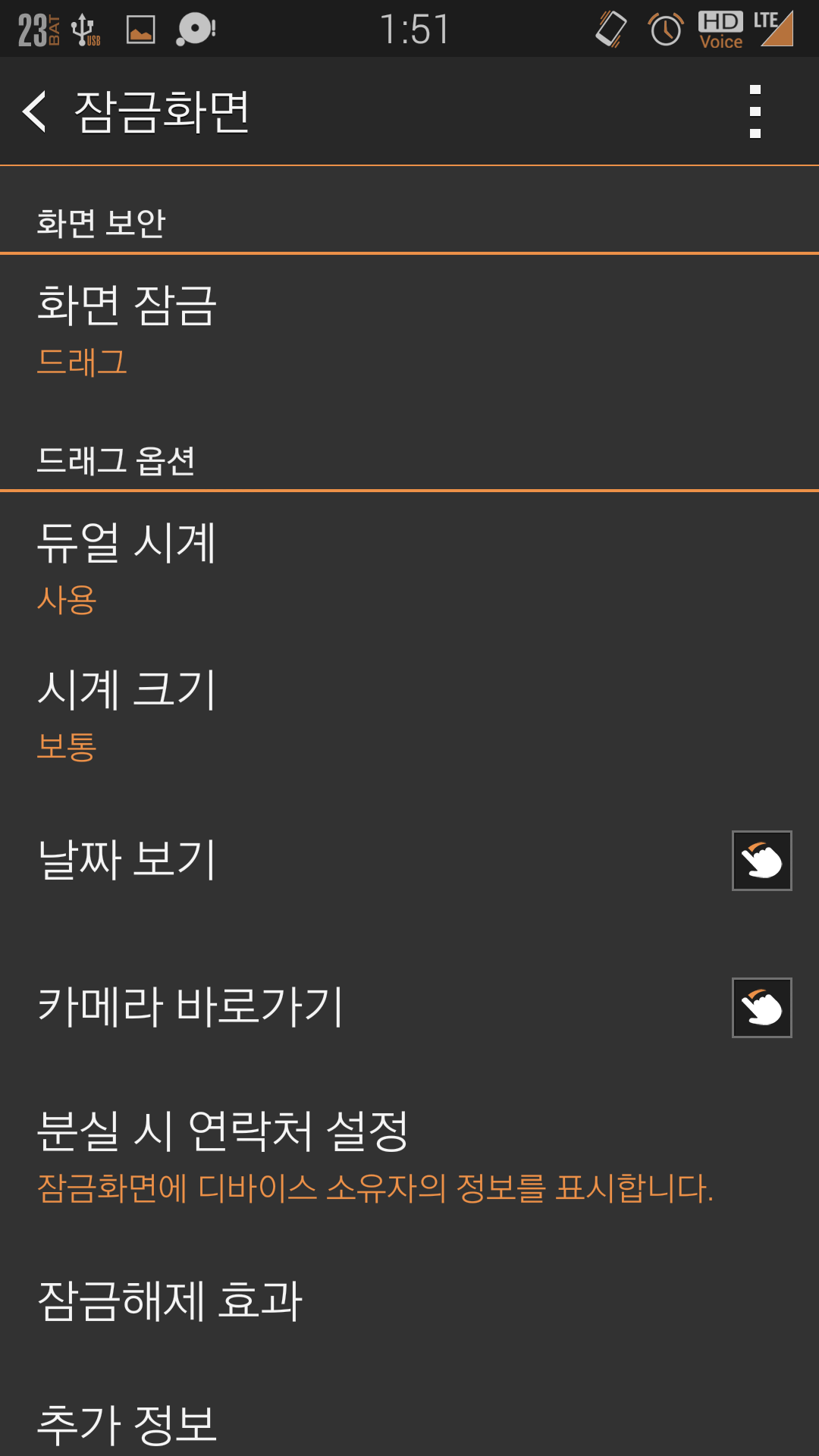The image size is (819, 1456).
Task: Change 시계 크기 setting
Action: [x=409, y=714]
